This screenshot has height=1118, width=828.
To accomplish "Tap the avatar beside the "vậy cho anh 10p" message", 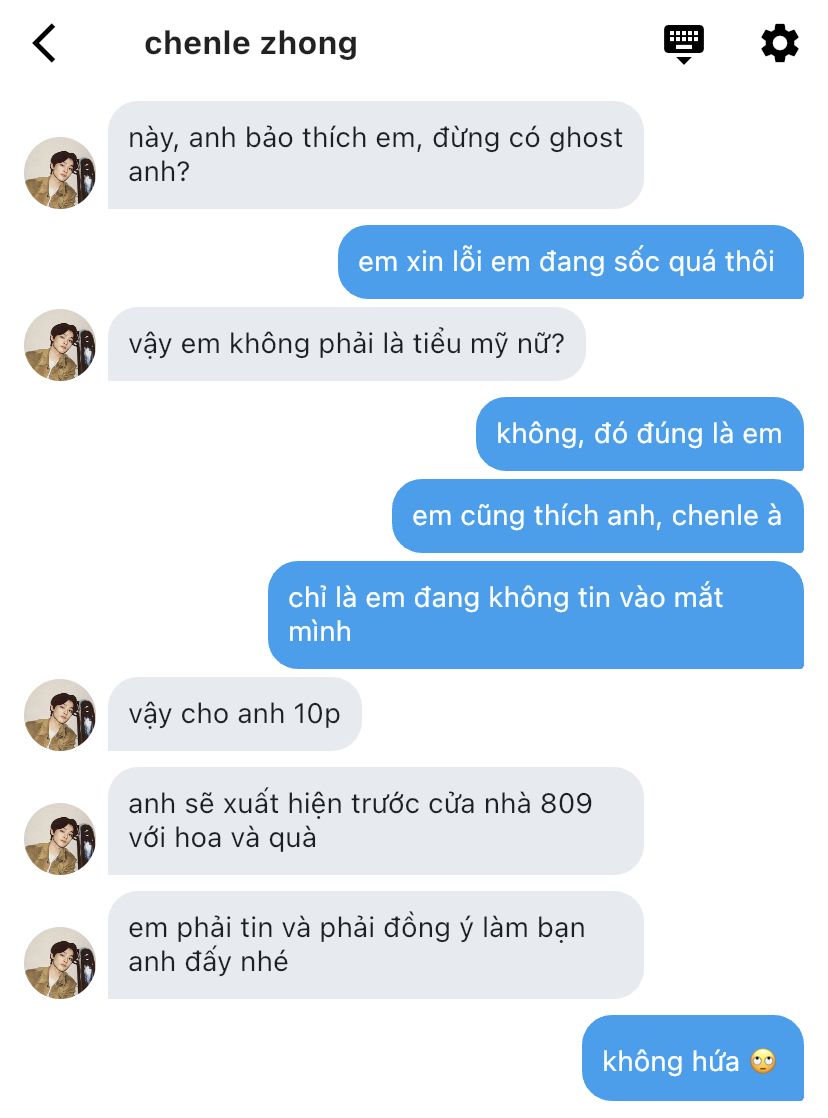I will pos(60,715).
